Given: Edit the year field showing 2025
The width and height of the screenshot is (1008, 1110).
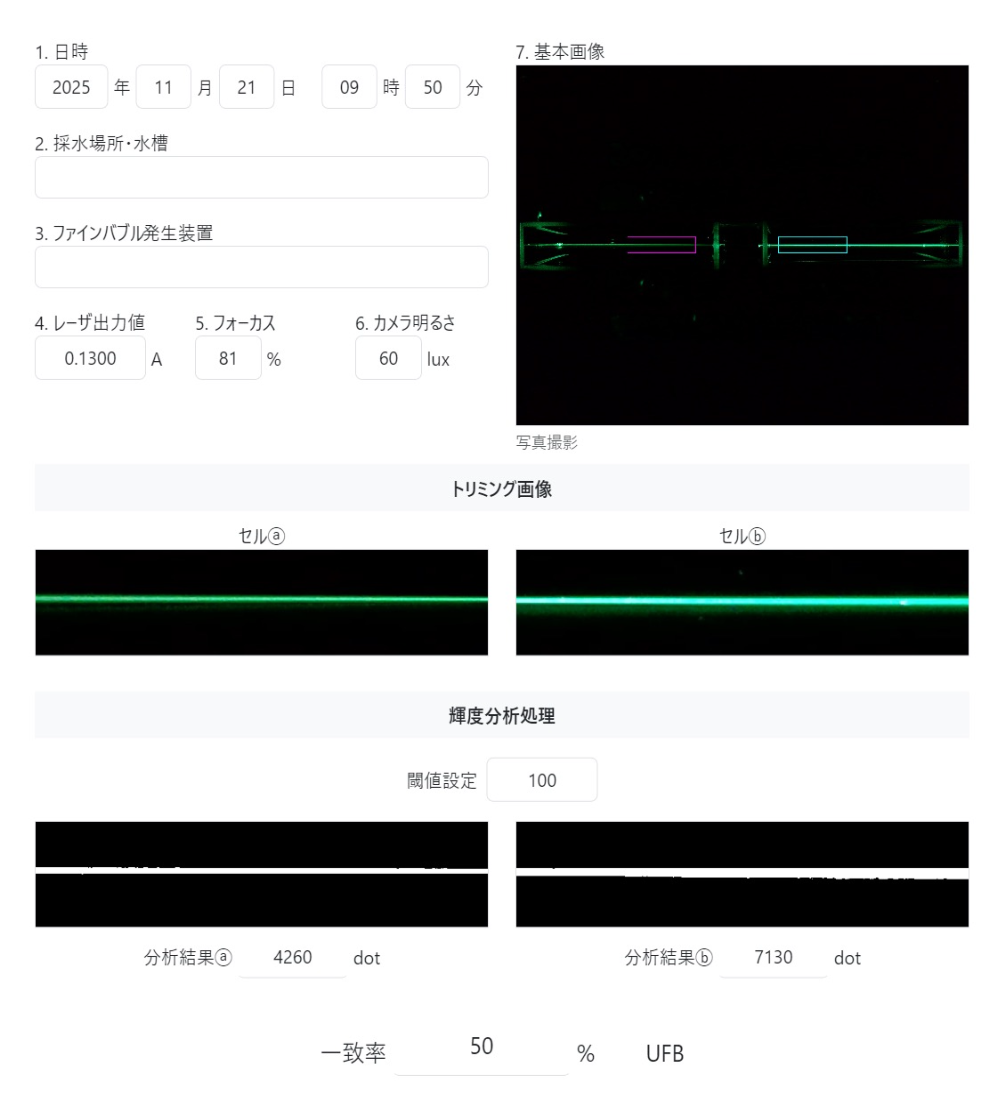Looking at the screenshot, I should [71, 87].
